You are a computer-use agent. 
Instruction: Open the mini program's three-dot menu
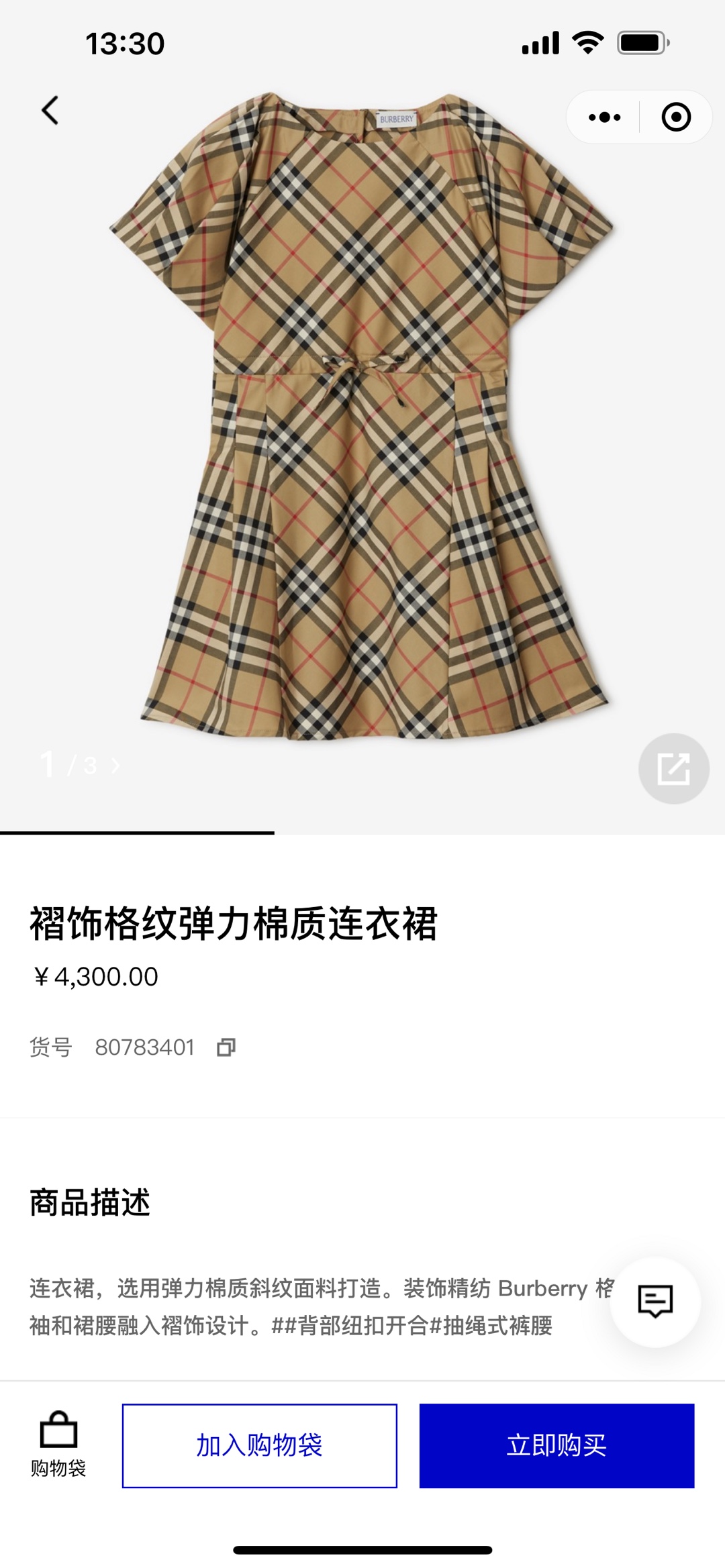(604, 117)
